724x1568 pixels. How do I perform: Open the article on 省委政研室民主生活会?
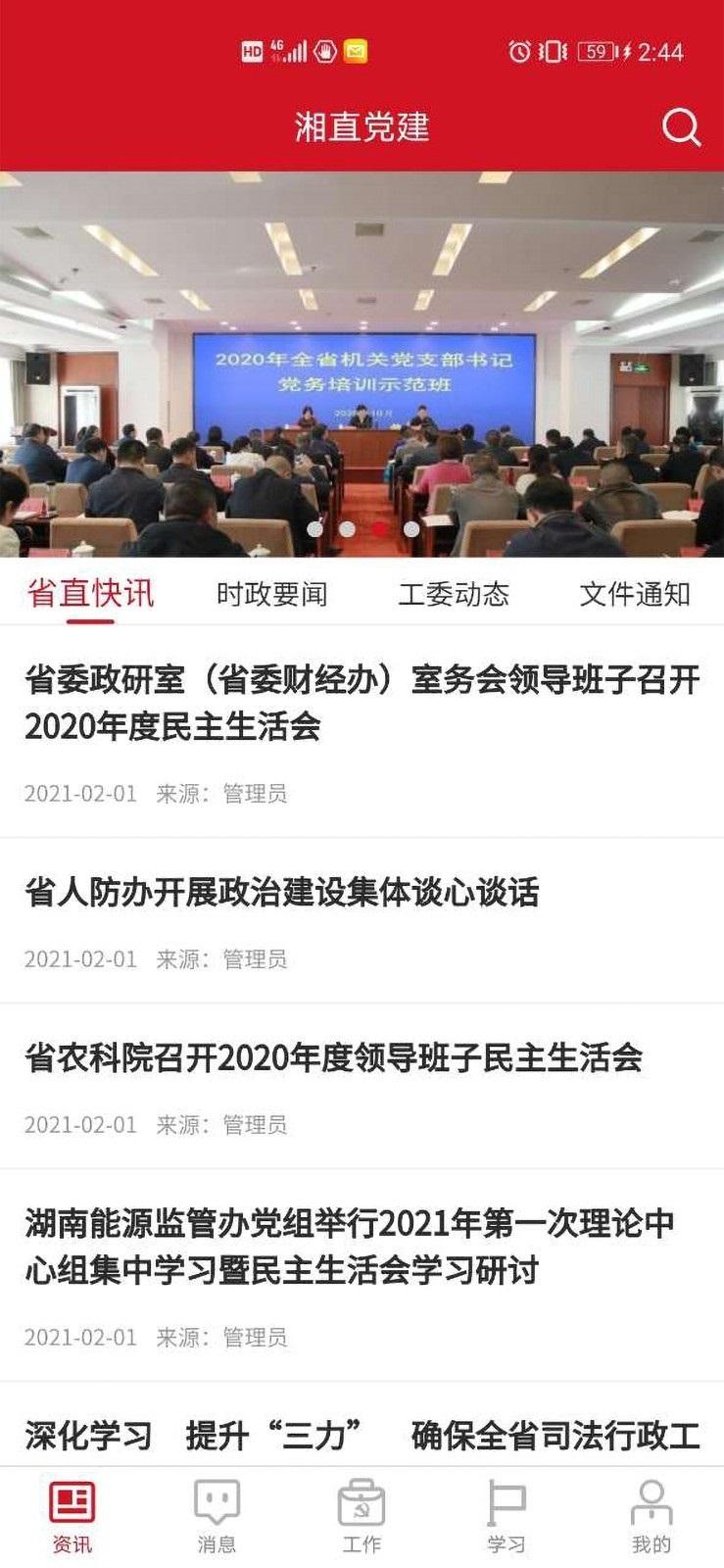(362, 703)
